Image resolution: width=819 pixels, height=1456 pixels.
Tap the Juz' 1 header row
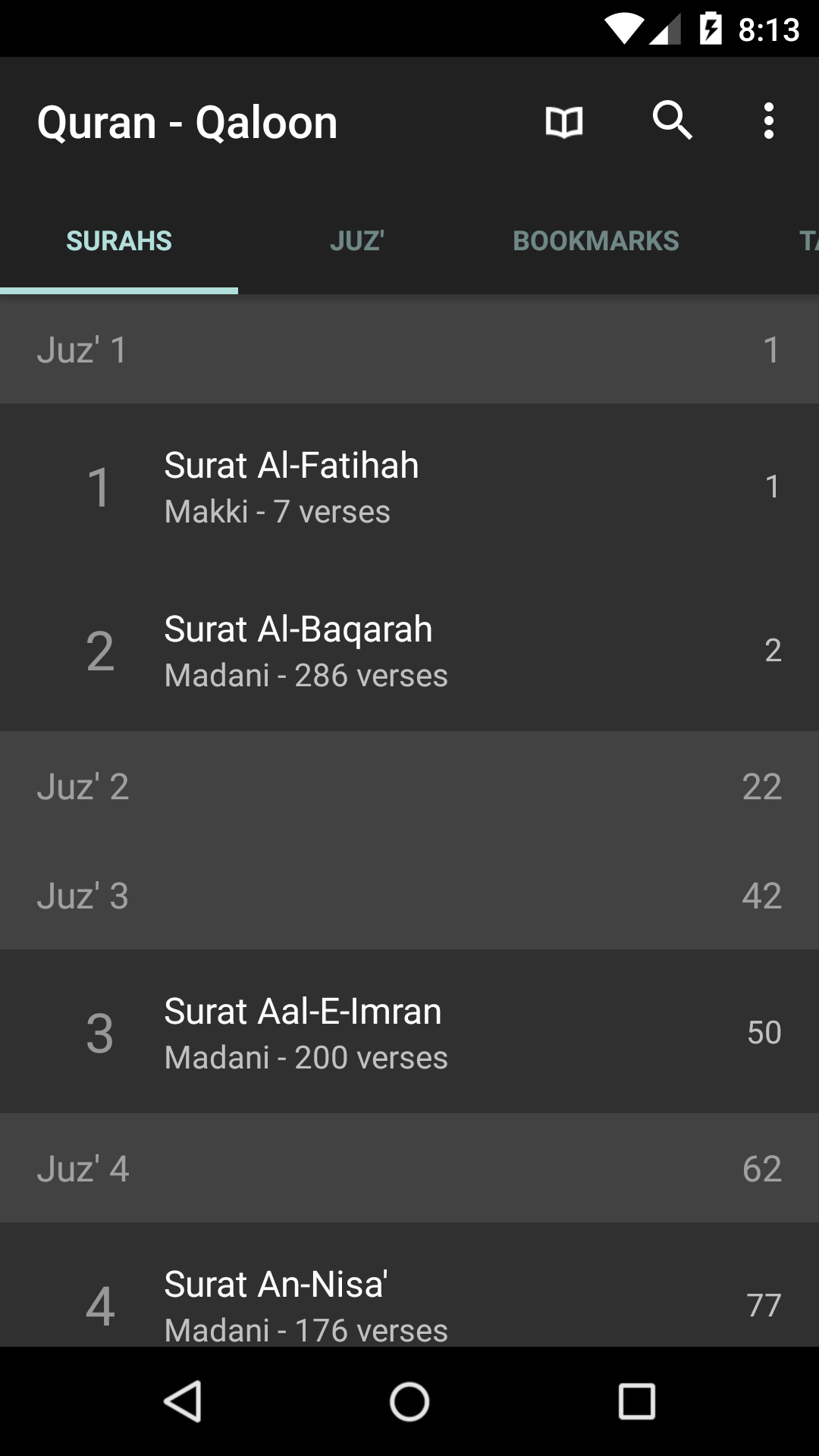pyautogui.click(x=409, y=350)
